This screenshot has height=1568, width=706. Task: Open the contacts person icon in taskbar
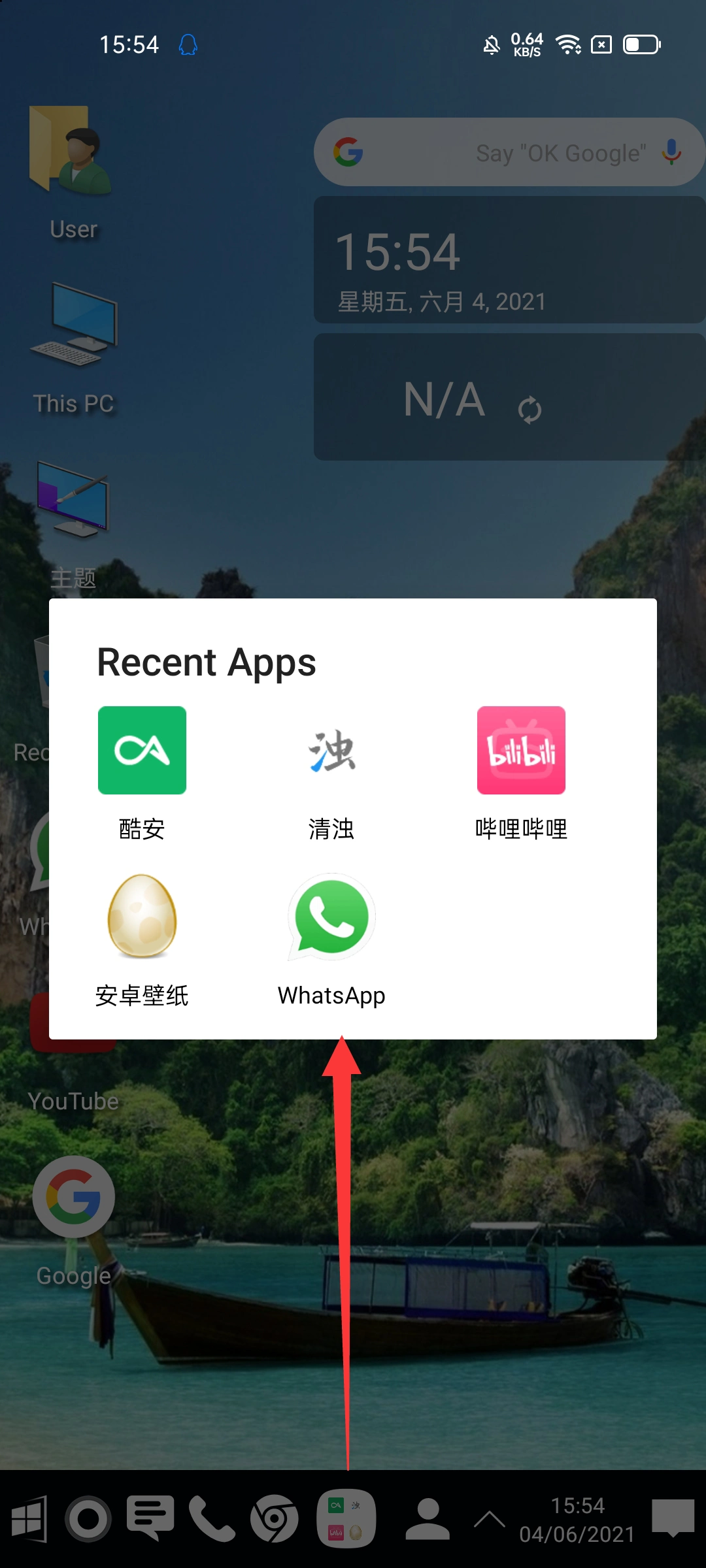428,1519
